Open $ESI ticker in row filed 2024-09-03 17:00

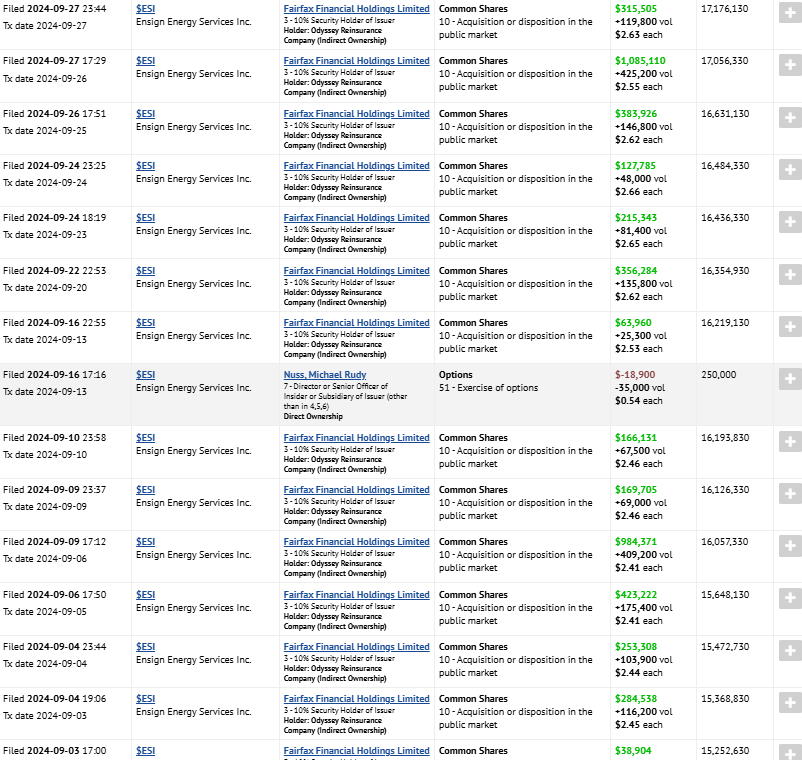145,751
